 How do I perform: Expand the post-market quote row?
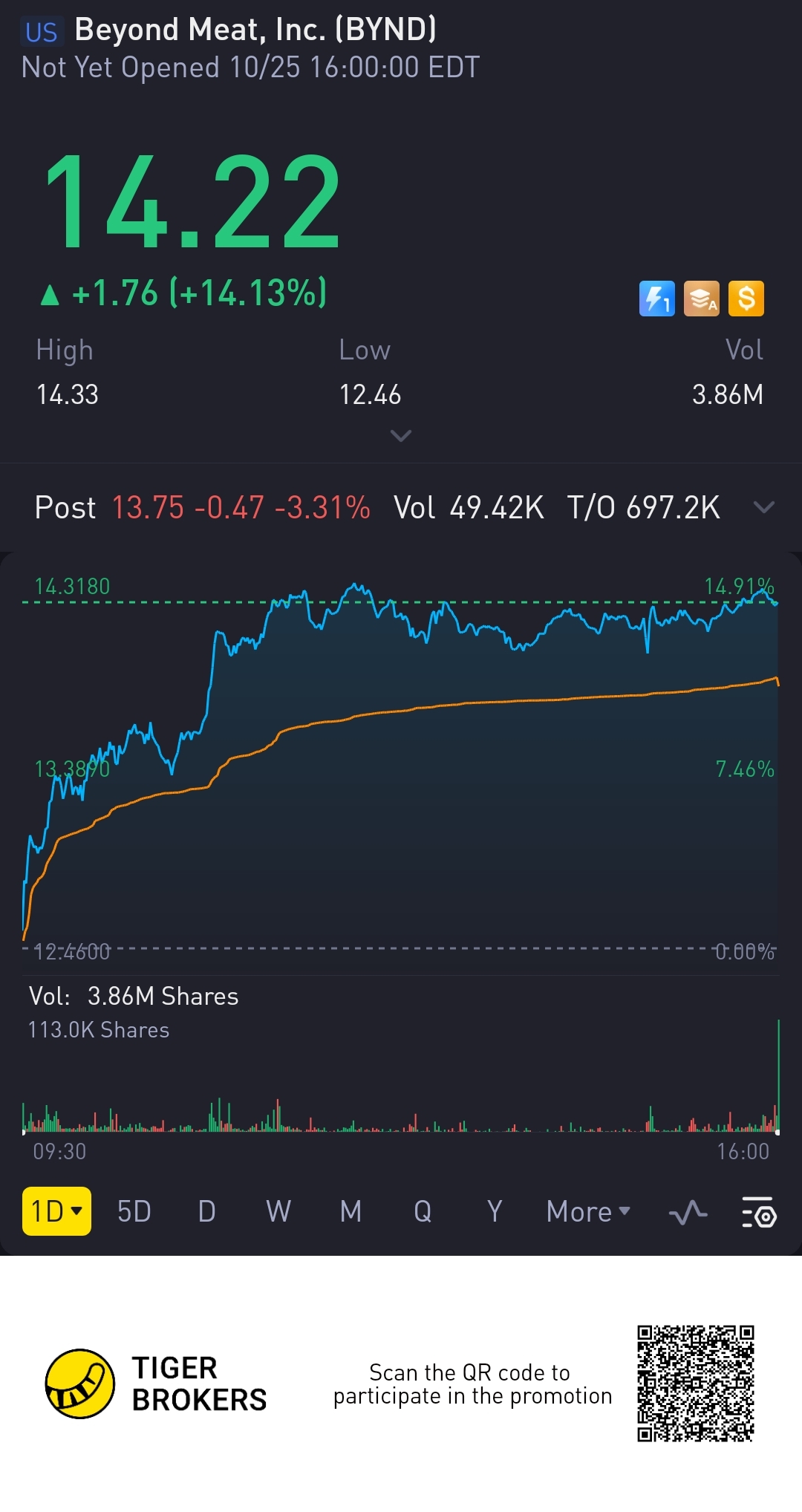pyautogui.click(x=763, y=507)
